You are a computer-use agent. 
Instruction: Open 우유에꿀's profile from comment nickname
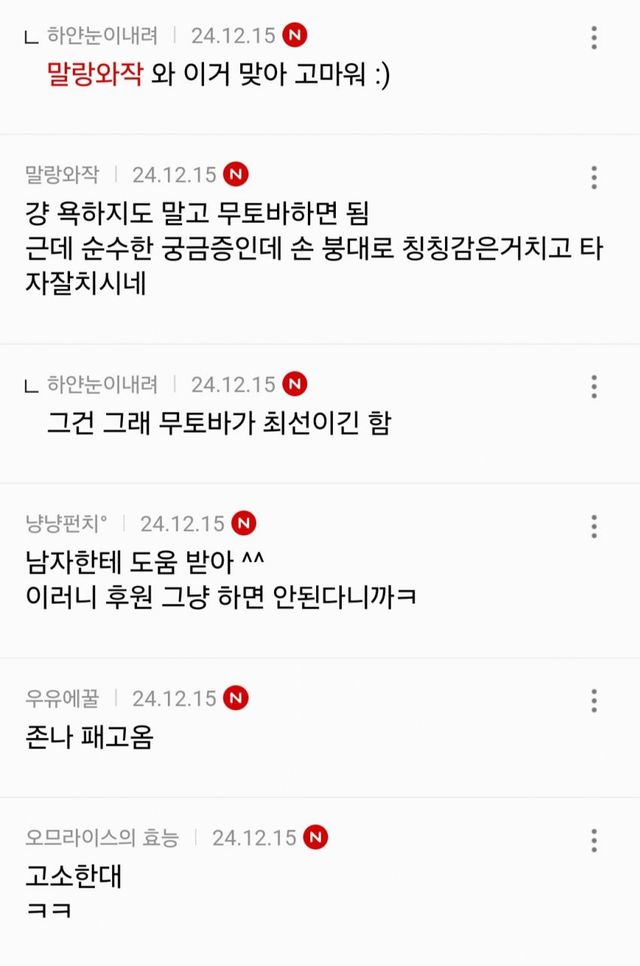pyautogui.click(x=62, y=698)
